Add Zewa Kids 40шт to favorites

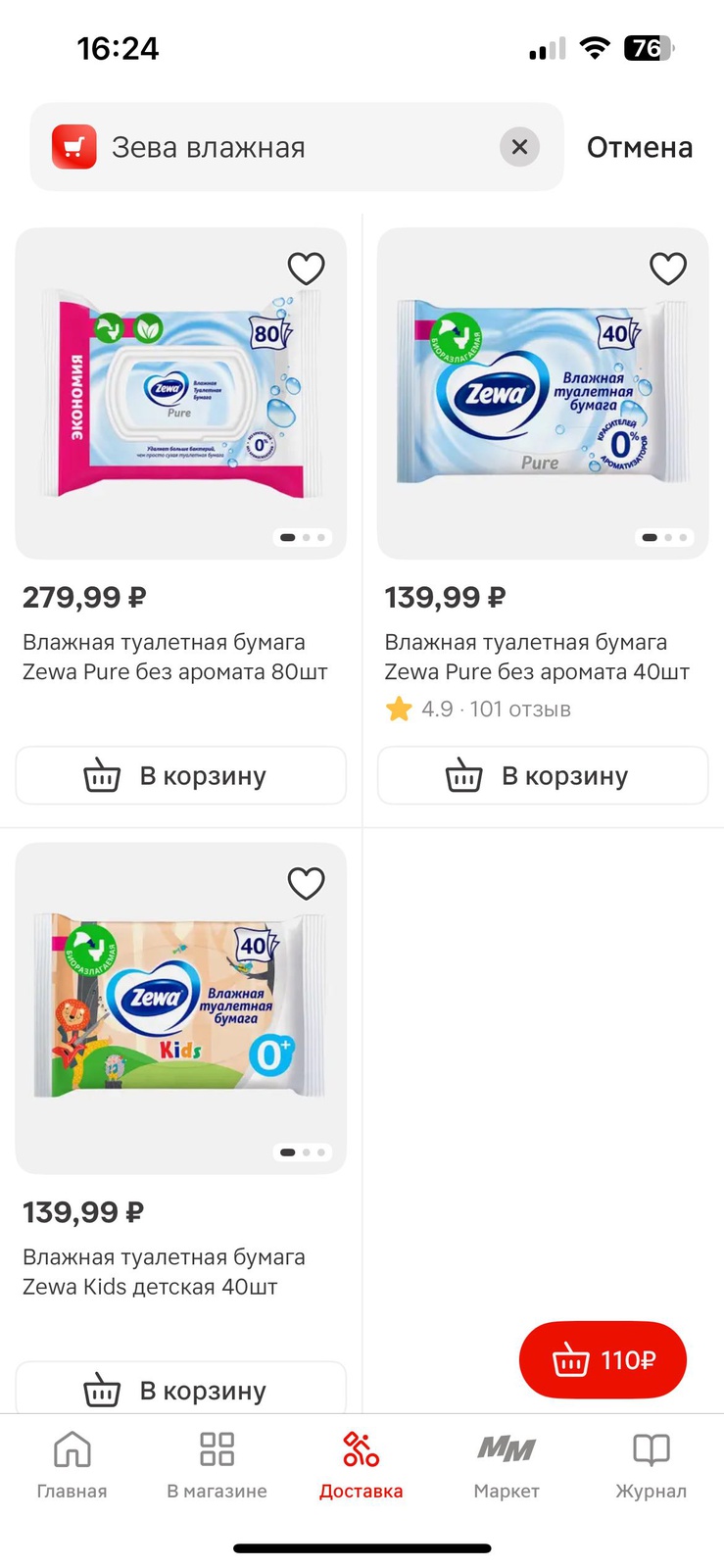pyautogui.click(x=306, y=883)
